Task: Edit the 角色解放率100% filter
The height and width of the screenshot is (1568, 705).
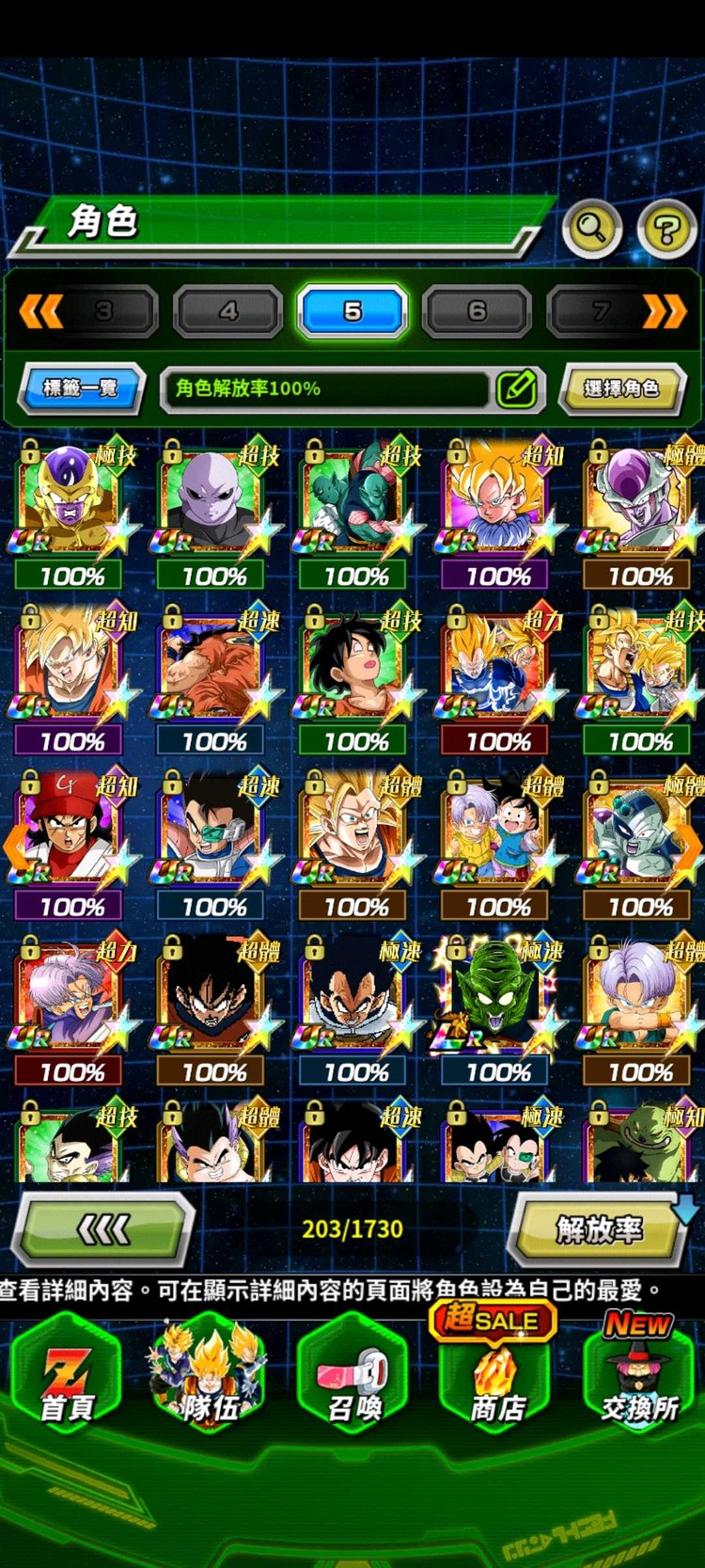Action: click(x=516, y=388)
